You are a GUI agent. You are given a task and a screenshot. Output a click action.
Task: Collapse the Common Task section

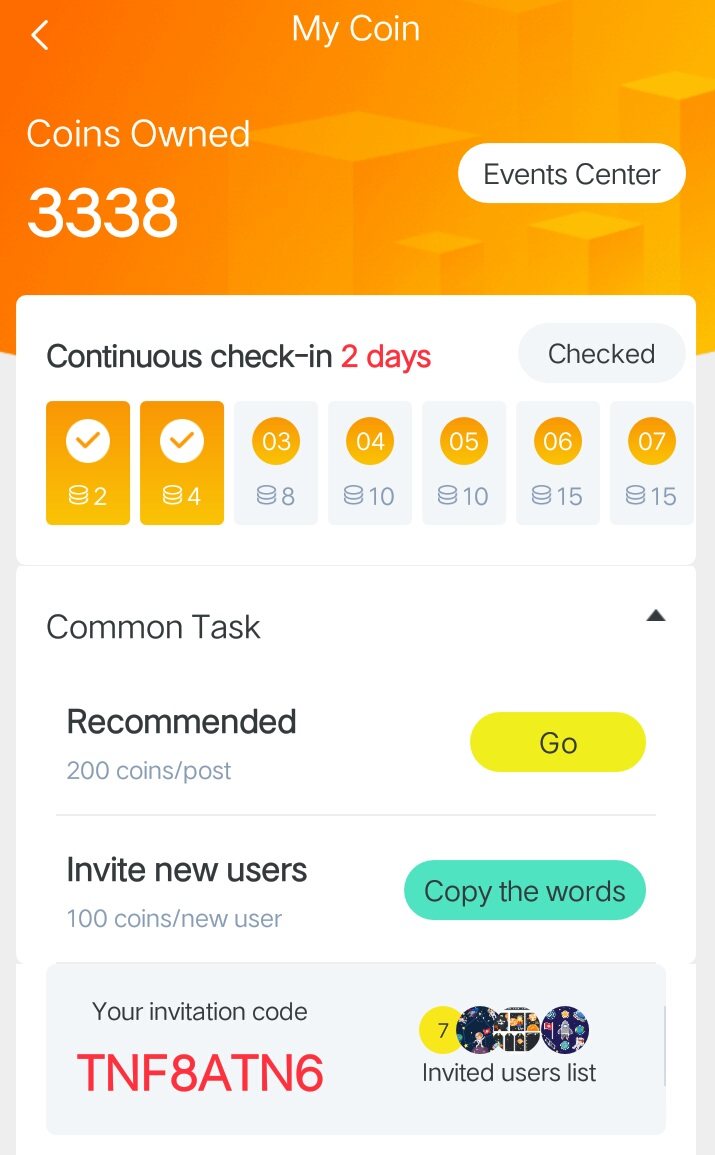coord(655,616)
